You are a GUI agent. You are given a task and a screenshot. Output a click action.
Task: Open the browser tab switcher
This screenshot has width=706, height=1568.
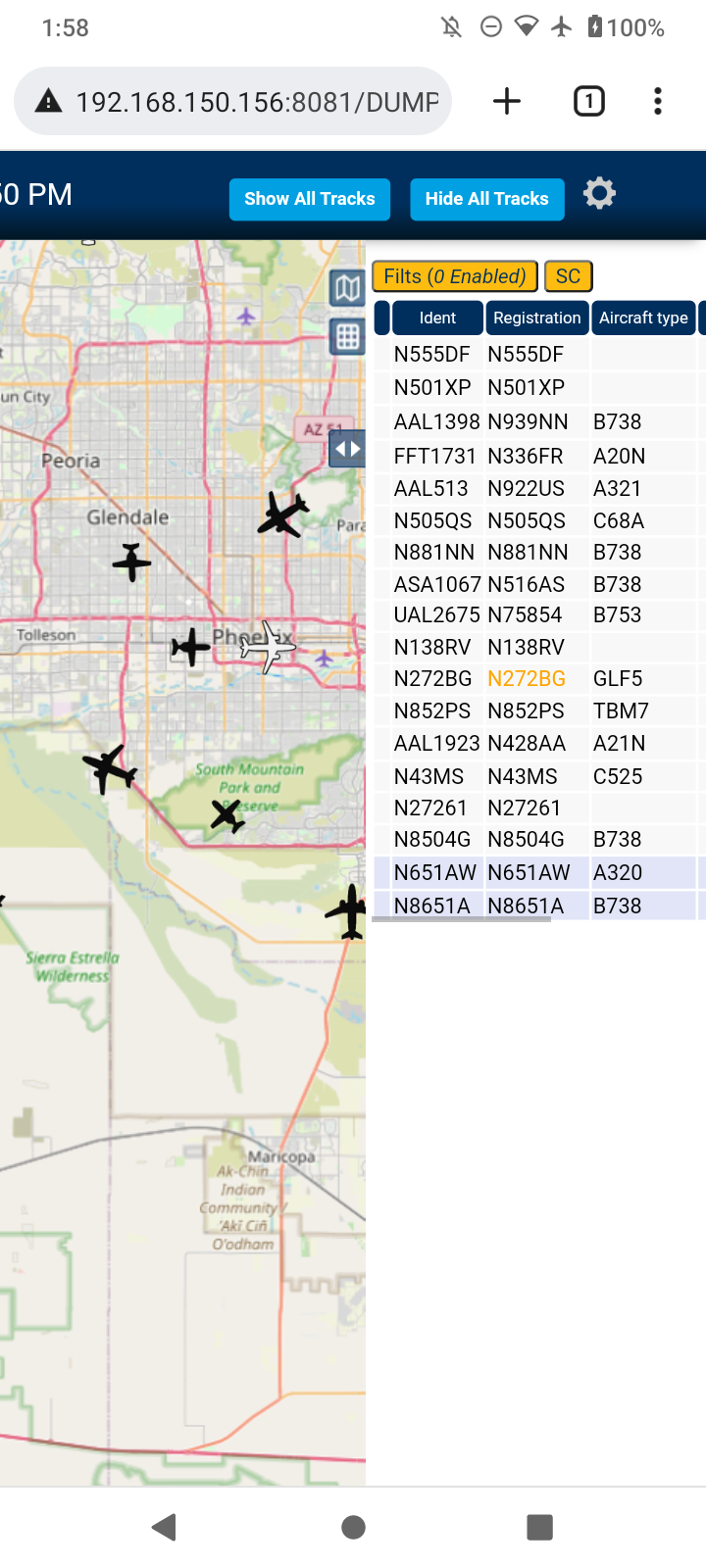[x=588, y=101]
